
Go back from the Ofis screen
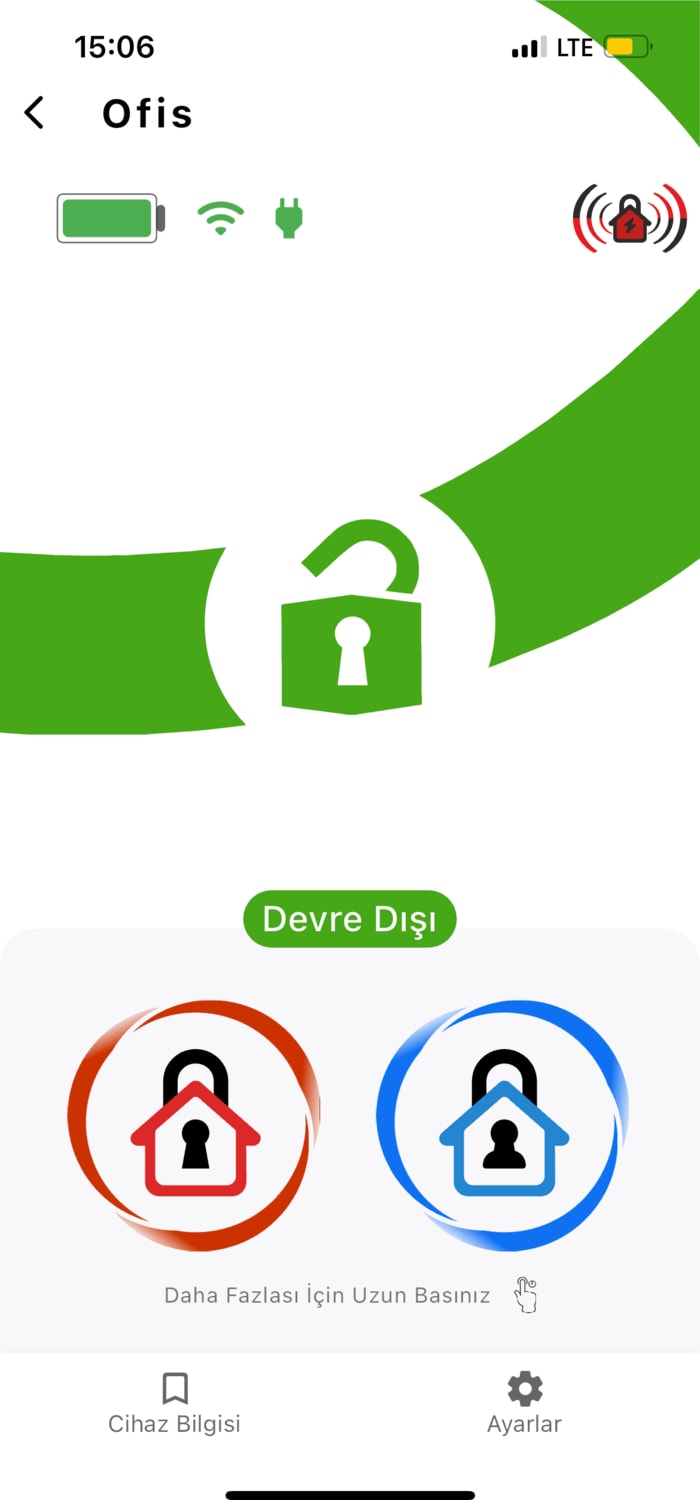tap(35, 113)
